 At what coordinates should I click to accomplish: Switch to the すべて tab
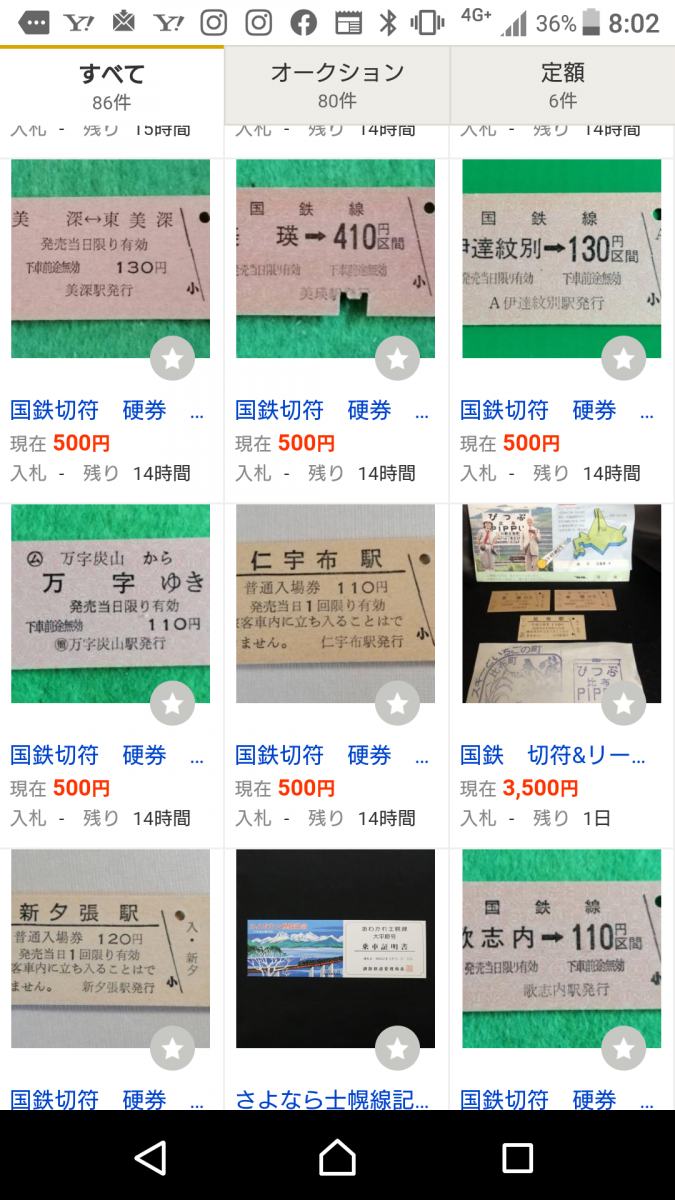point(112,85)
